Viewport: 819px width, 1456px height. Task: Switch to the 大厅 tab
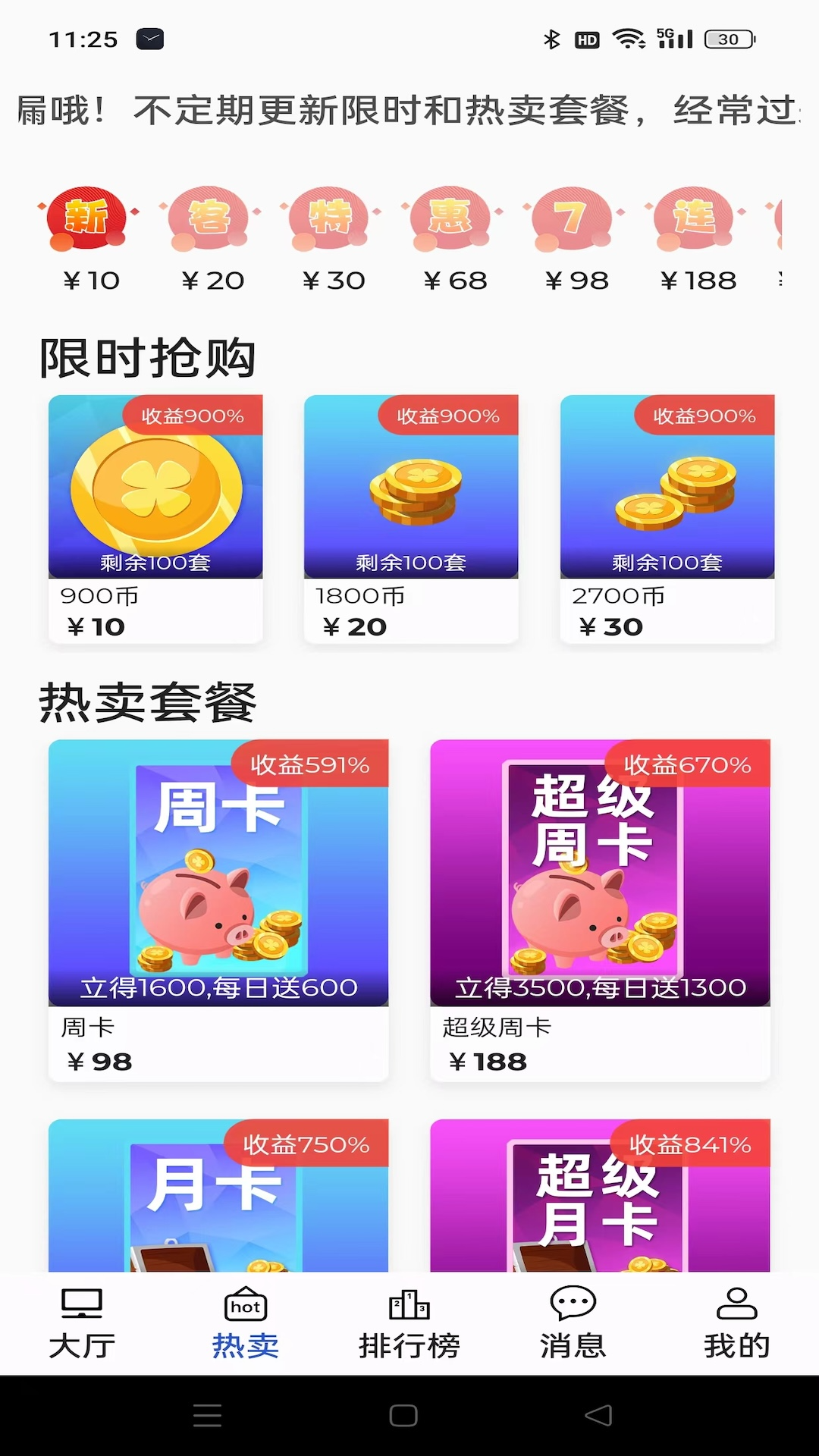pyautogui.click(x=82, y=1323)
